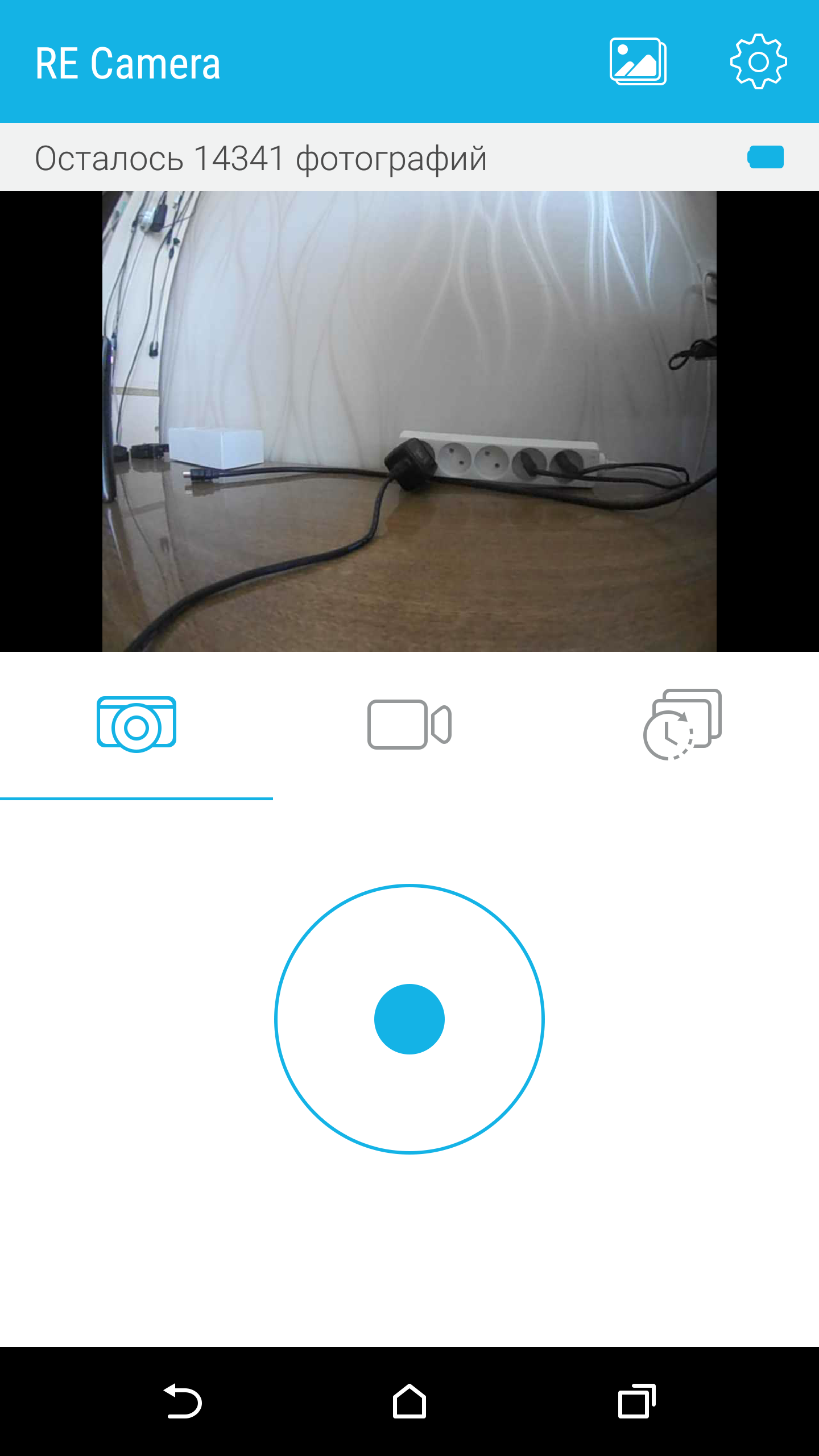
Task: Open the settings gear
Action: (x=758, y=61)
